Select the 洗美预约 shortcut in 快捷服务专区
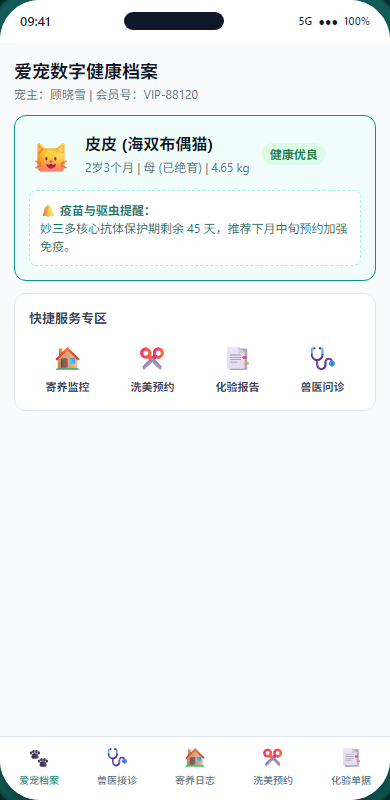This screenshot has width=390, height=800. (x=152, y=369)
